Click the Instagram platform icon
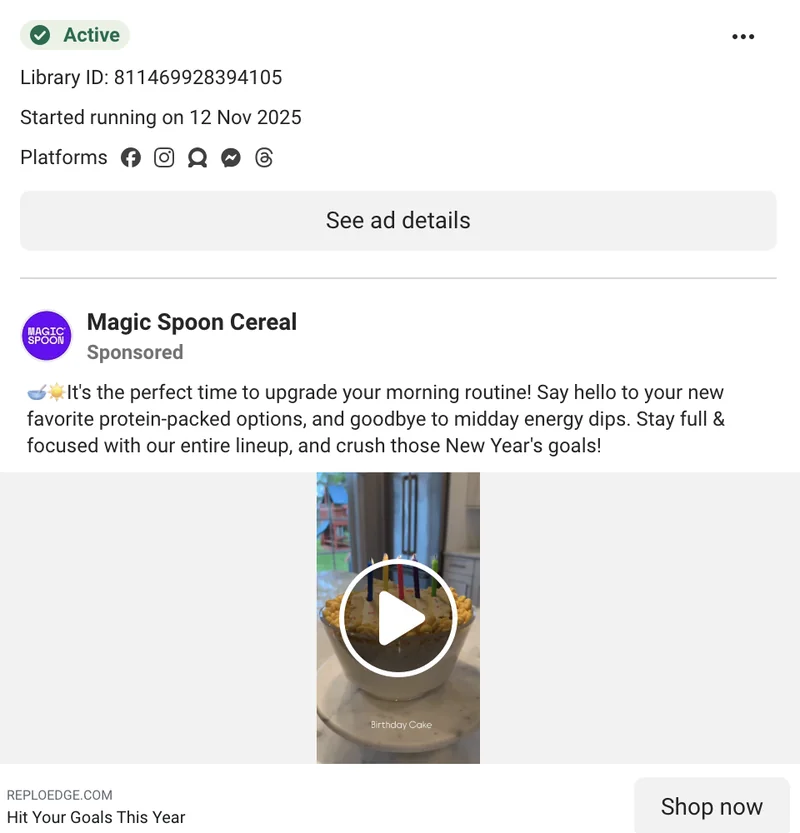This screenshot has width=800, height=833. pyautogui.click(x=164, y=157)
